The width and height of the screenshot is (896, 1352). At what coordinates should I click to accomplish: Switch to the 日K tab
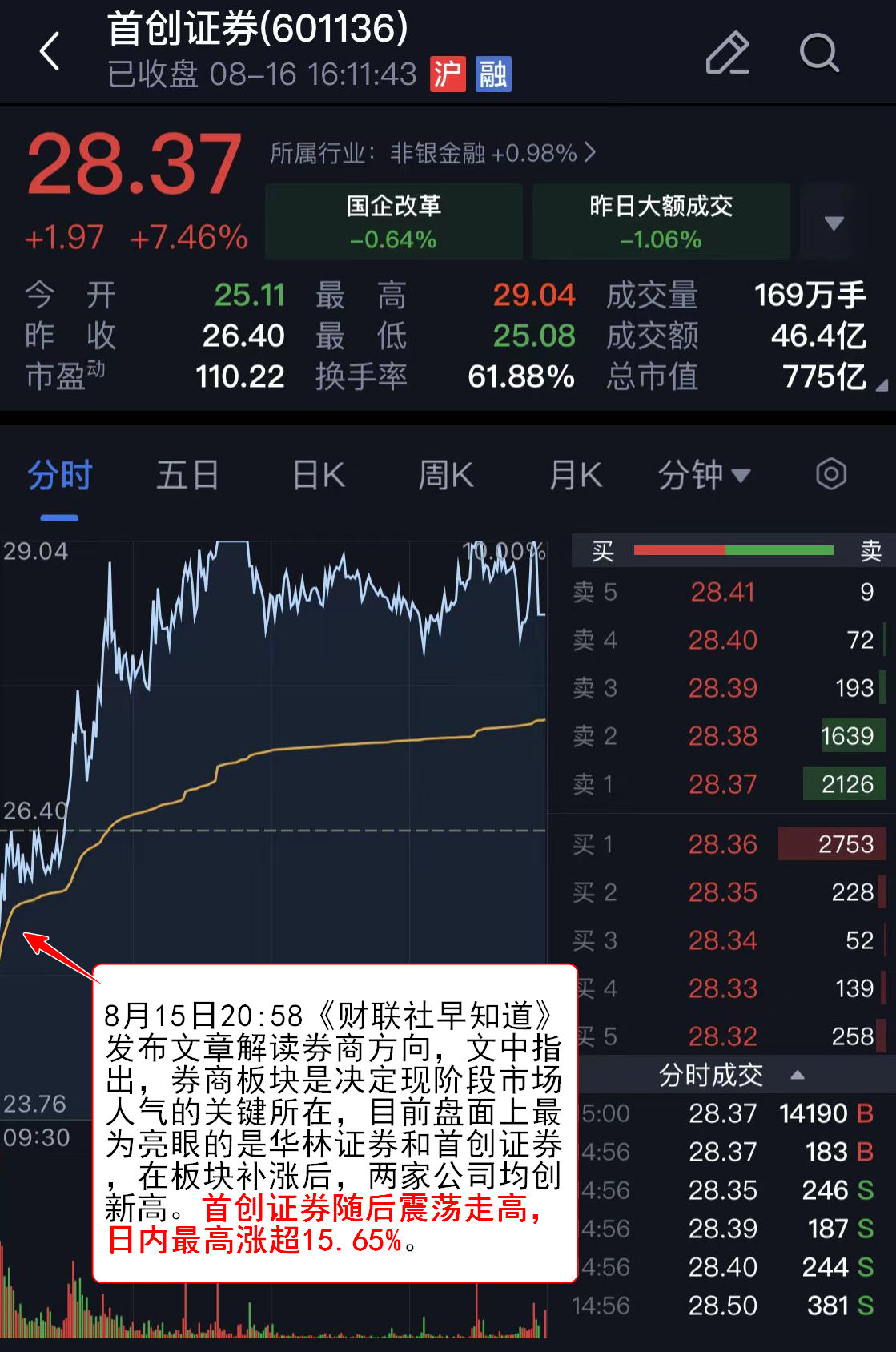click(319, 476)
